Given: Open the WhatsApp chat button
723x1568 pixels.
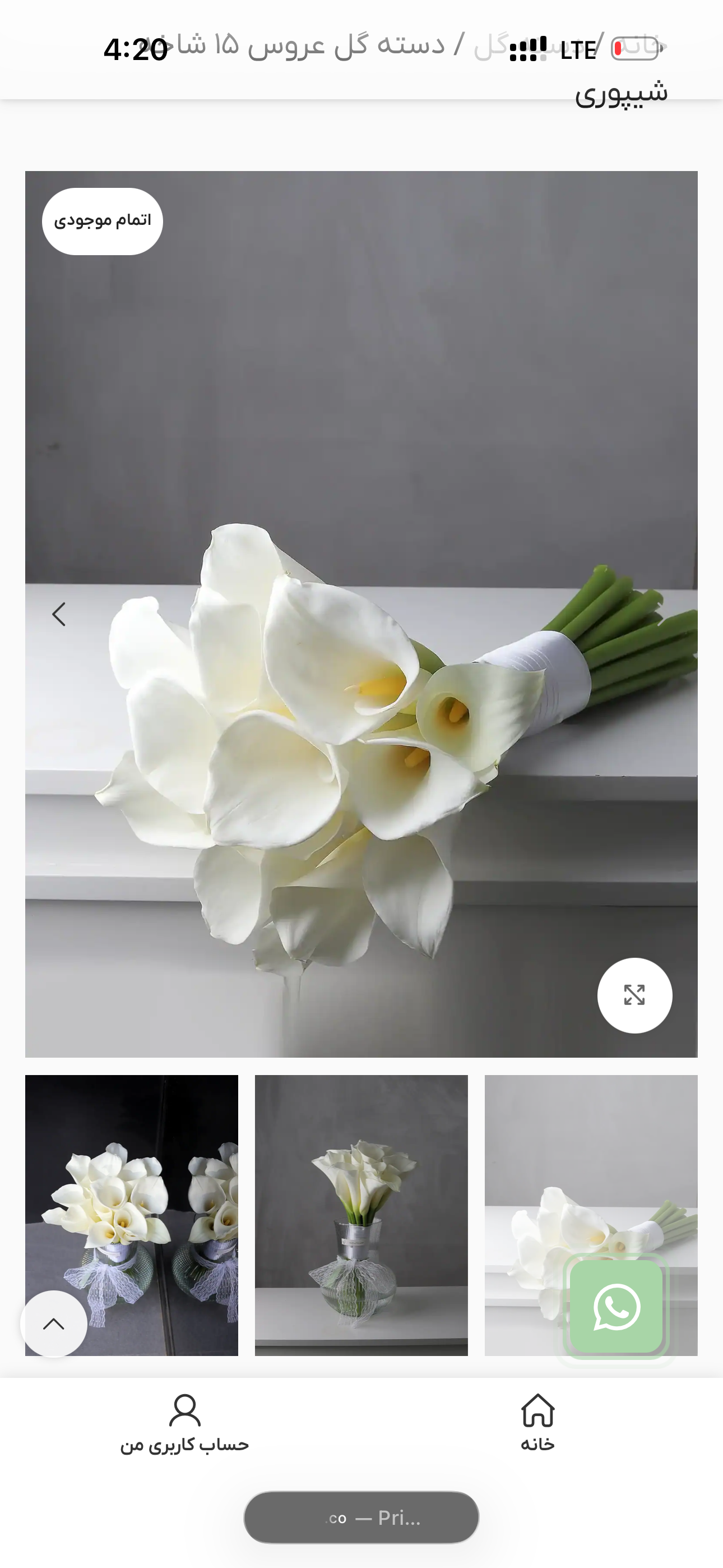Looking at the screenshot, I should [x=616, y=1306].
